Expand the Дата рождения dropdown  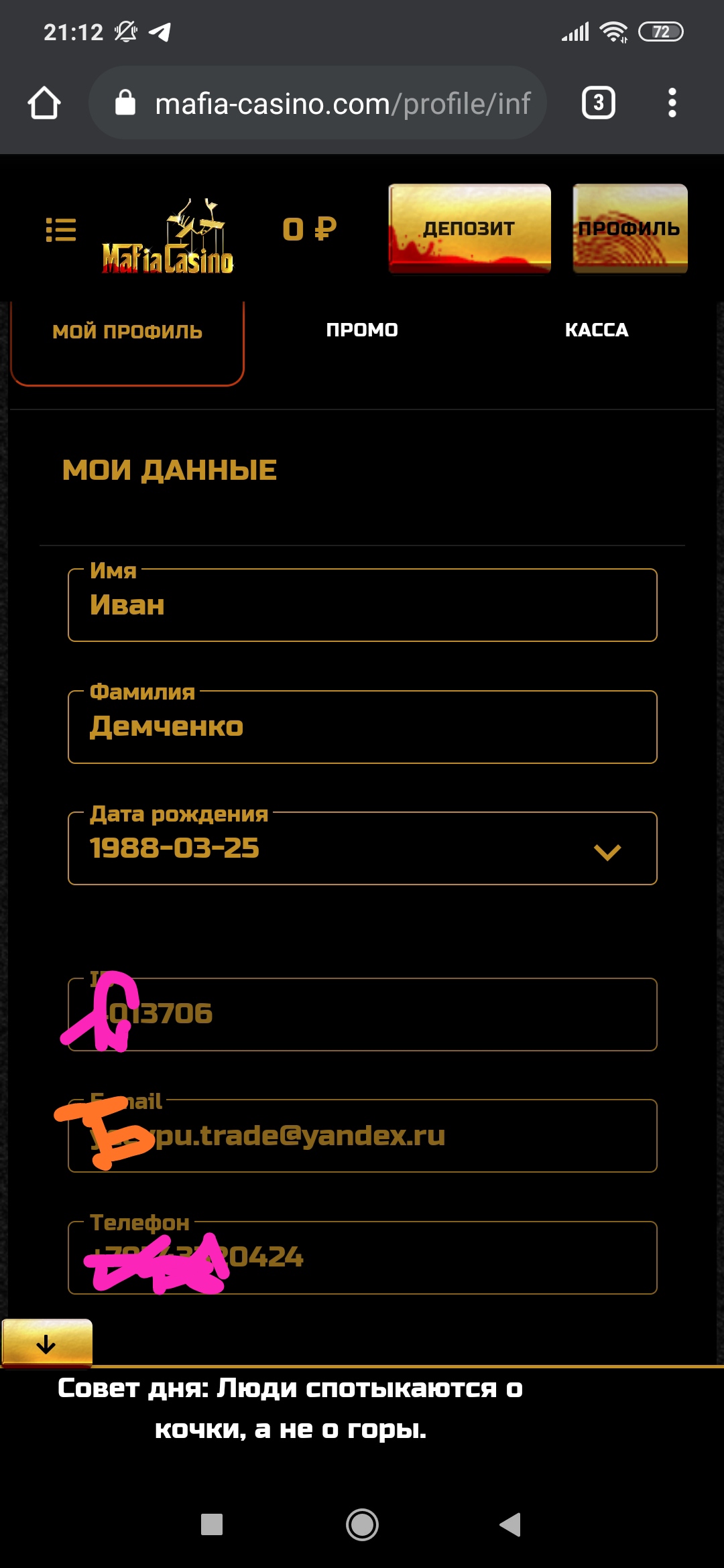pyautogui.click(x=607, y=851)
